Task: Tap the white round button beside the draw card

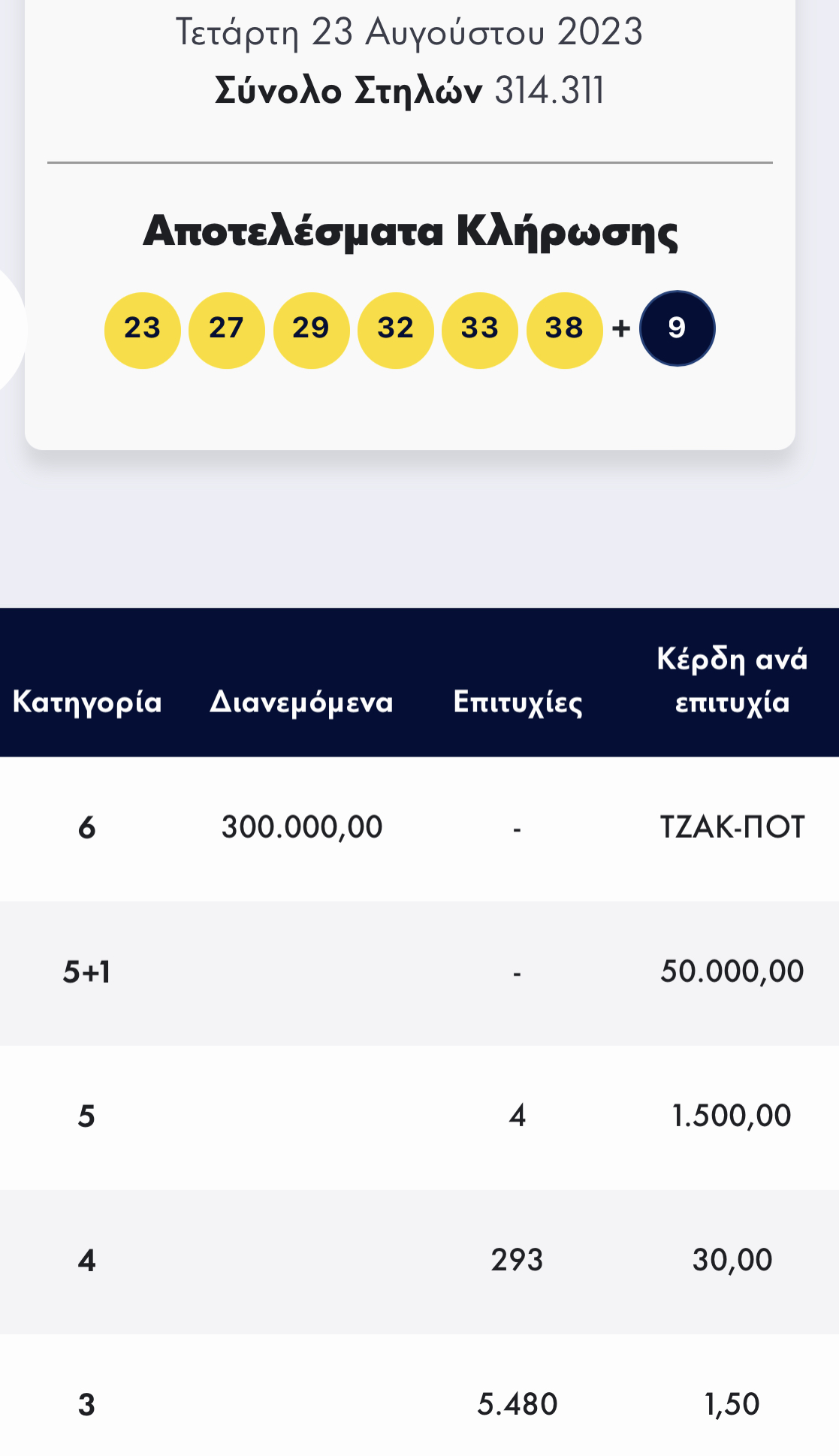Action: coord(9,329)
